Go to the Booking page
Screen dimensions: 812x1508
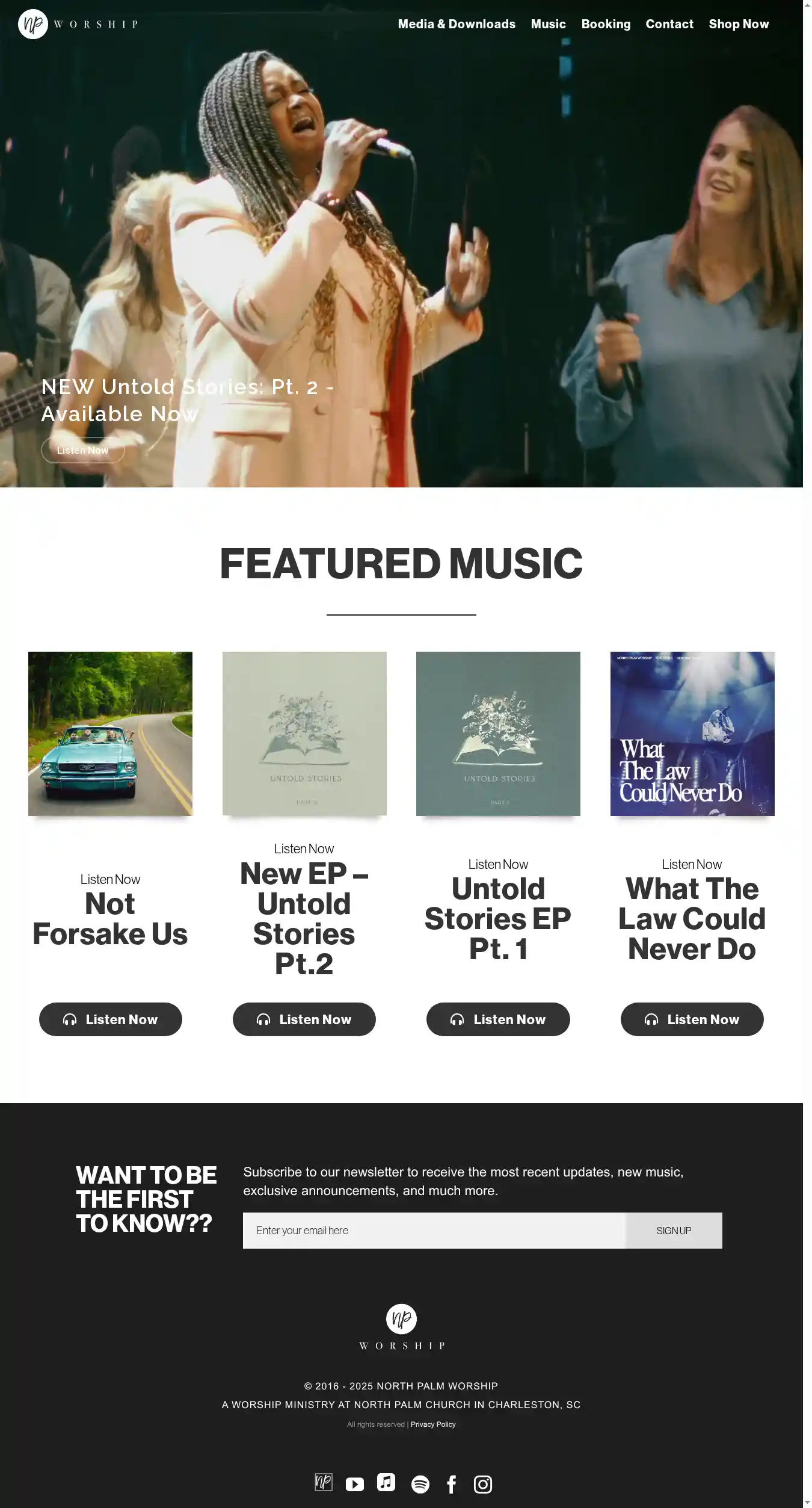pyautogui.click(x=606, y=24)
